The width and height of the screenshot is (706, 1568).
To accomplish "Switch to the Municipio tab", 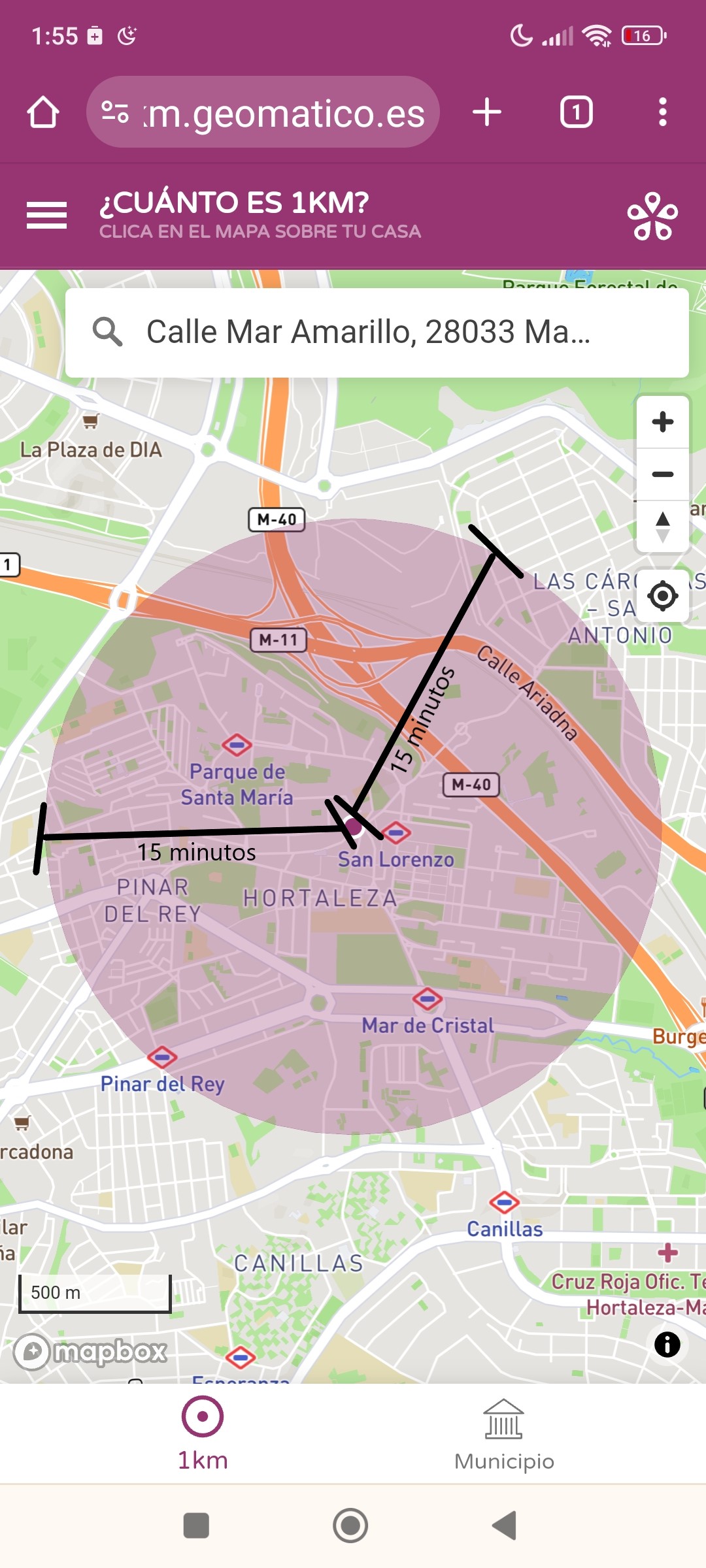I will pyautogui.click(x=504, y=1434).
